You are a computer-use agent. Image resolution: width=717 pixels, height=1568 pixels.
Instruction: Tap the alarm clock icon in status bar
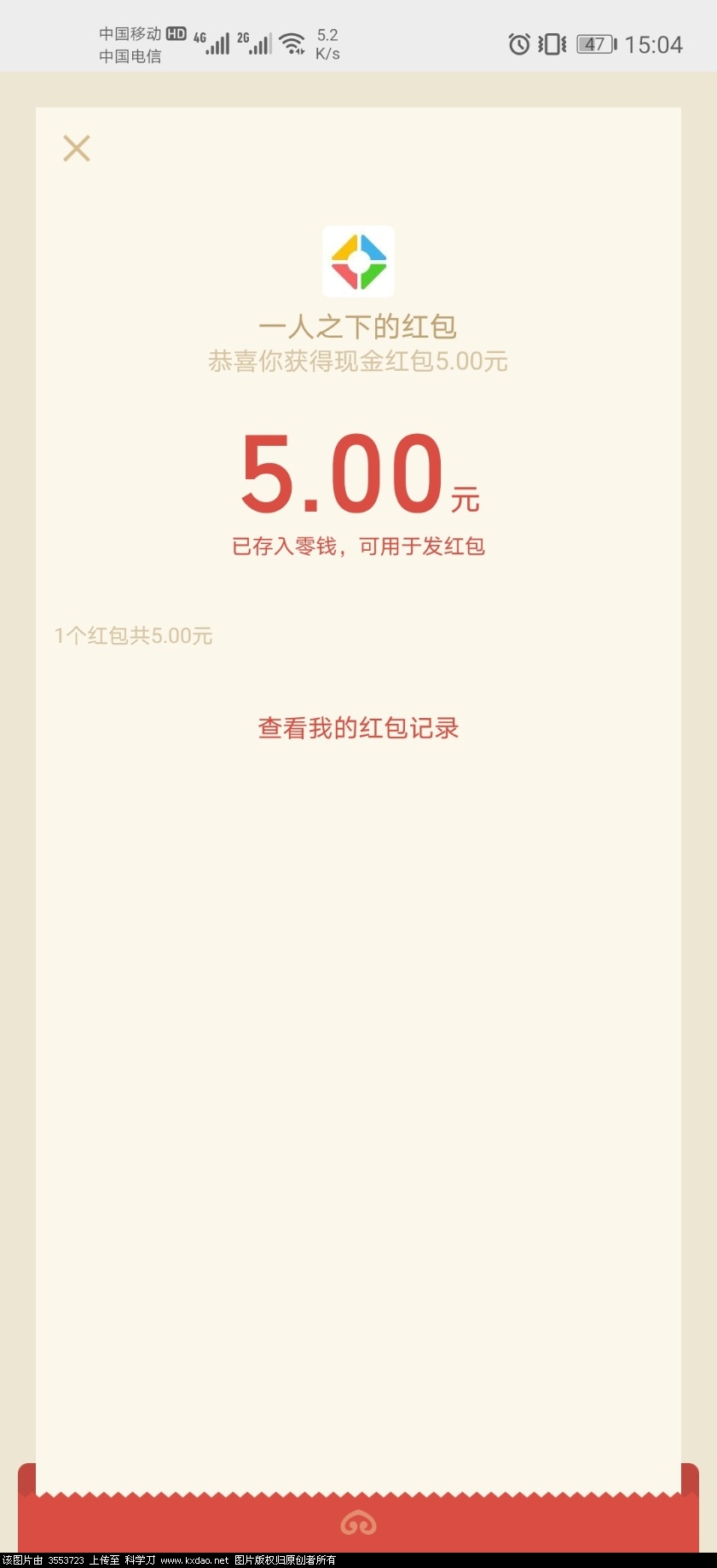click(520, 43)
